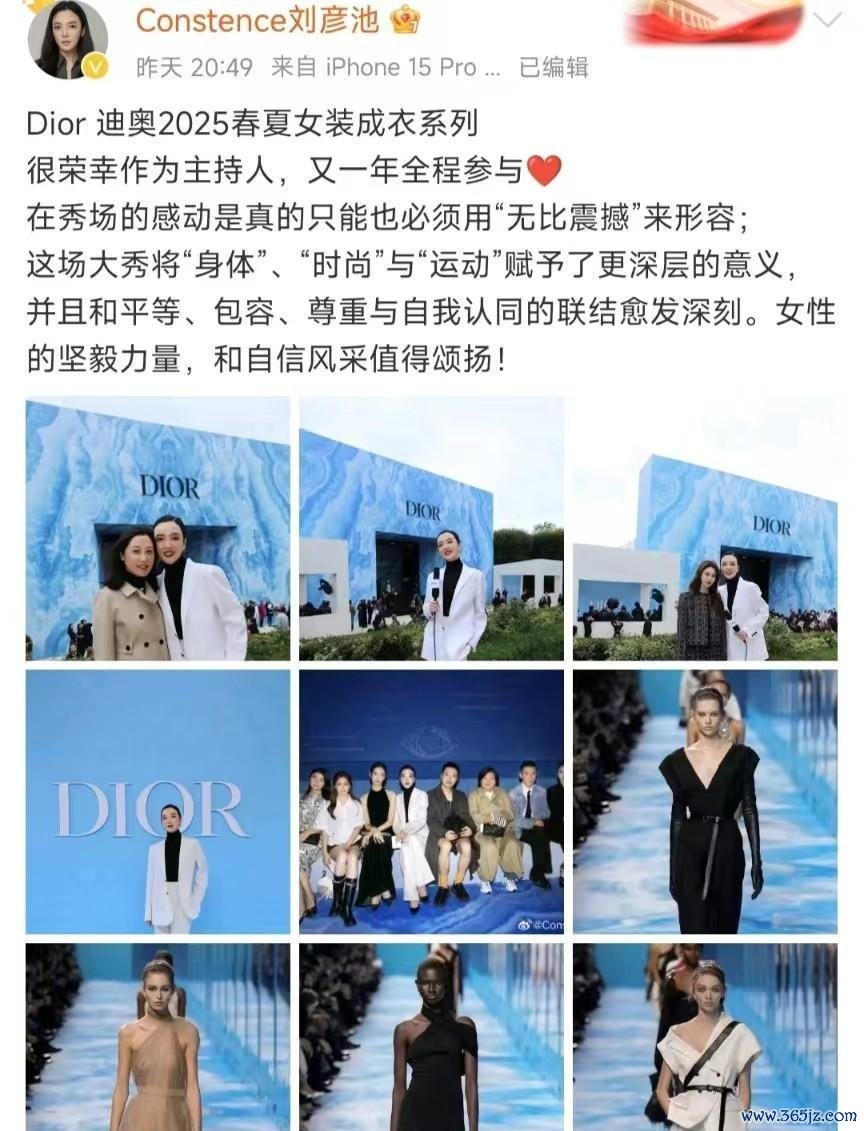
Task: Open photo of two women beside the white wall
Action: tap(705, 529)
